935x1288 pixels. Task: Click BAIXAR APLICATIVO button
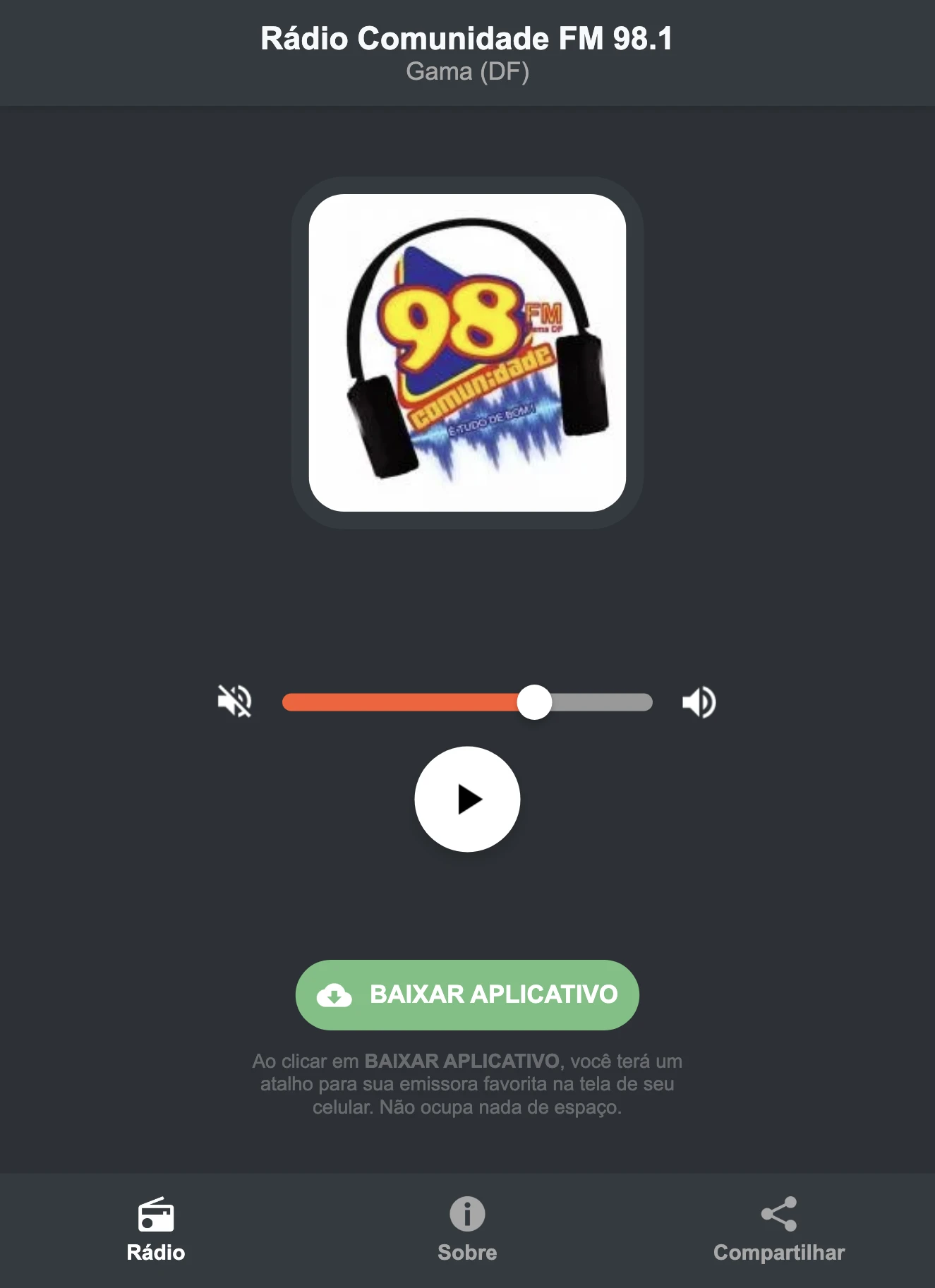click(x=467, y=995)
